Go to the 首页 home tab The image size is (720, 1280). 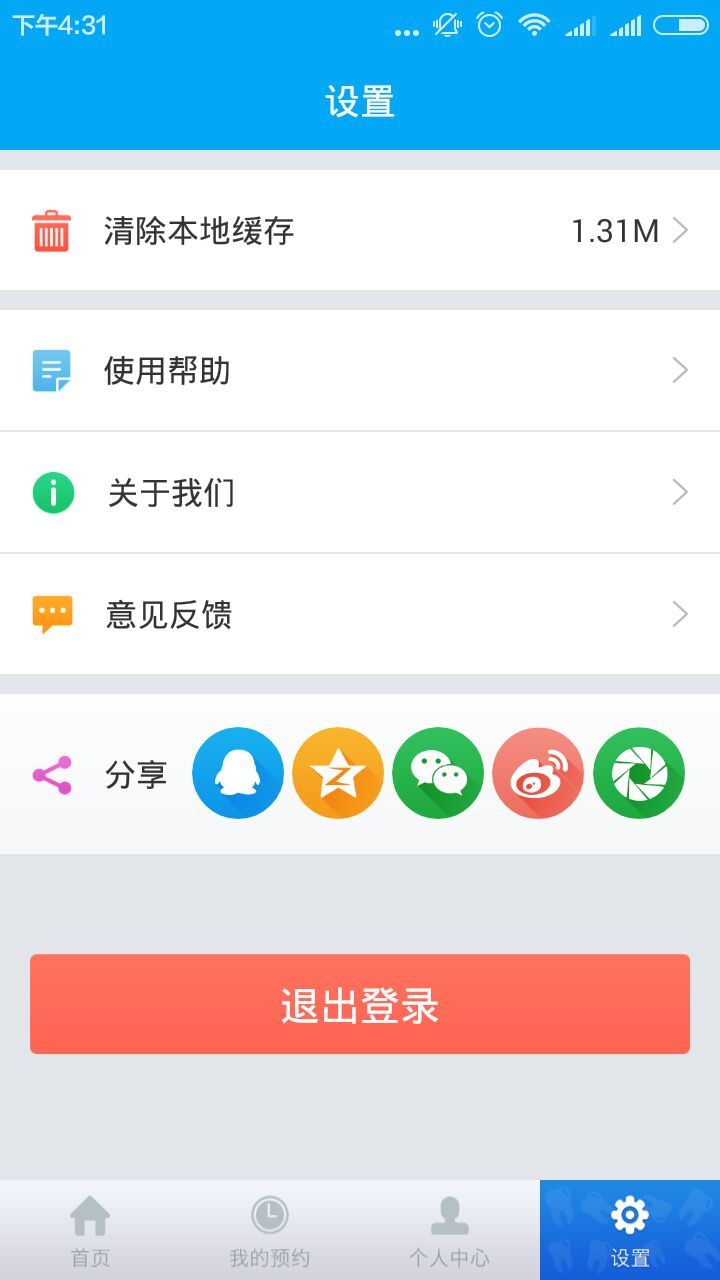pos(90,1231)
